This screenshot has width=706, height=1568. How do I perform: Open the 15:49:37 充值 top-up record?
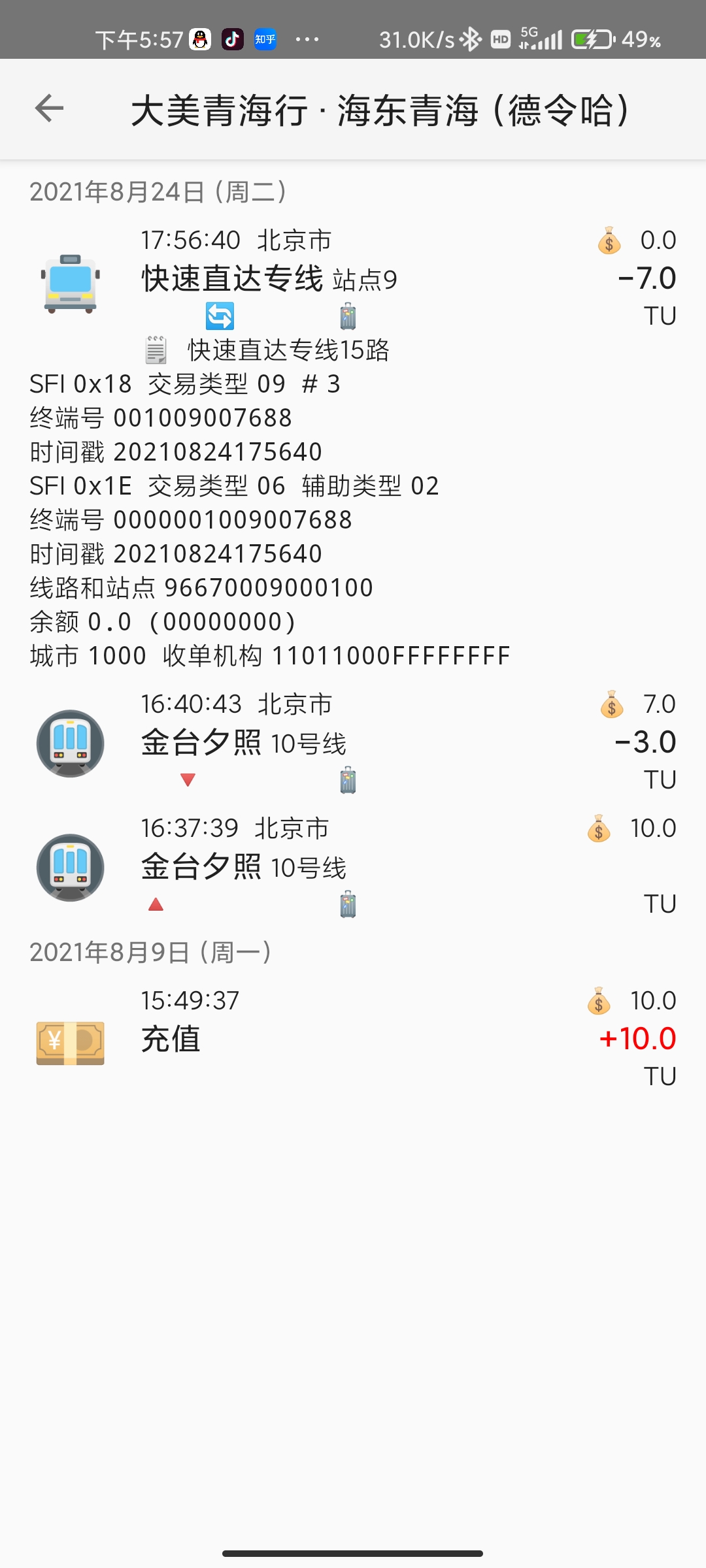click(353, 1038)
